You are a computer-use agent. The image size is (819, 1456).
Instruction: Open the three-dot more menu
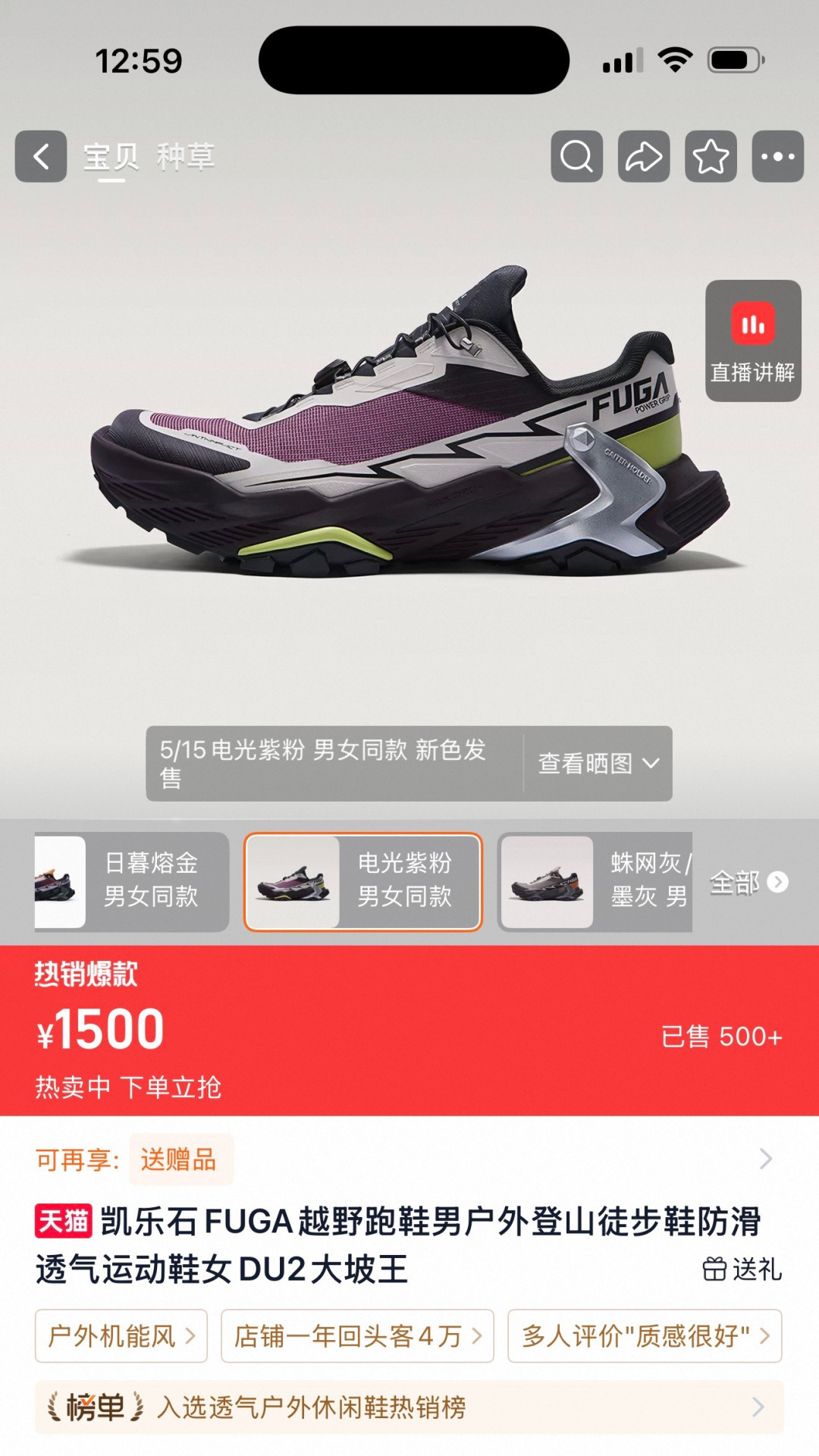pyautogui.click(x=777, y=156)
